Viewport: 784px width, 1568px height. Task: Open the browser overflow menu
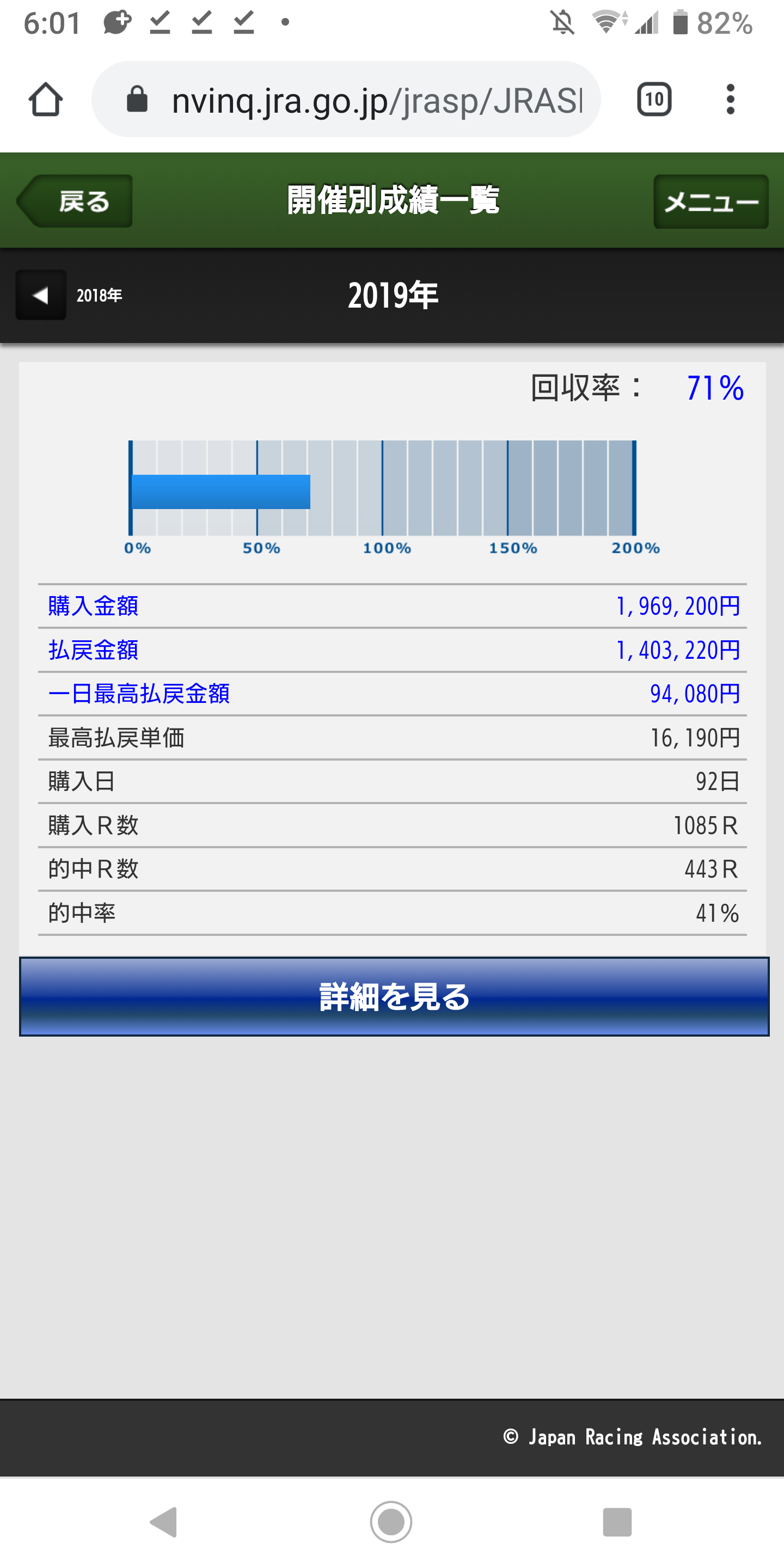click(x=730, y=99)
